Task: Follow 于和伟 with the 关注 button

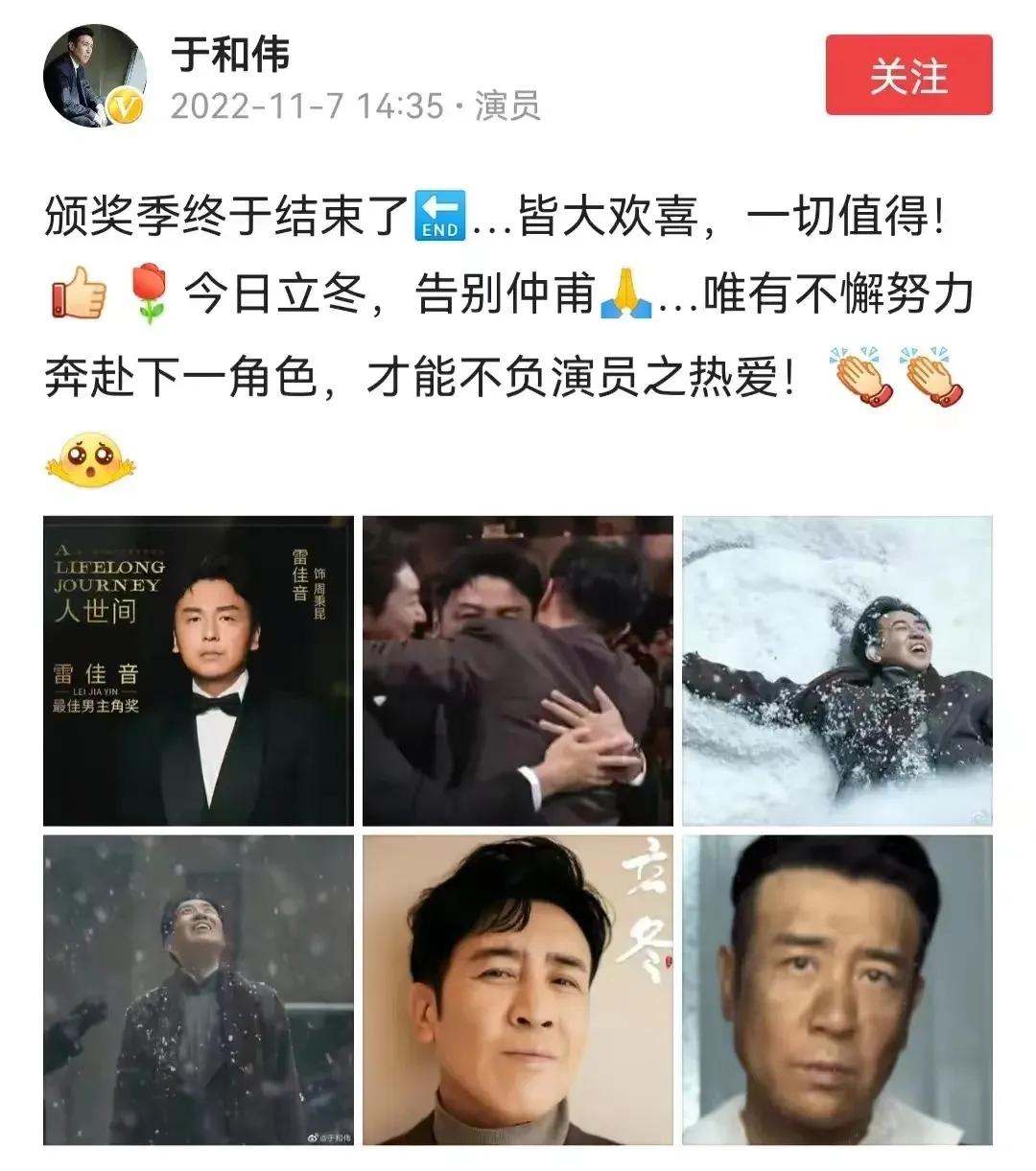Action: (x=908, y=76)
